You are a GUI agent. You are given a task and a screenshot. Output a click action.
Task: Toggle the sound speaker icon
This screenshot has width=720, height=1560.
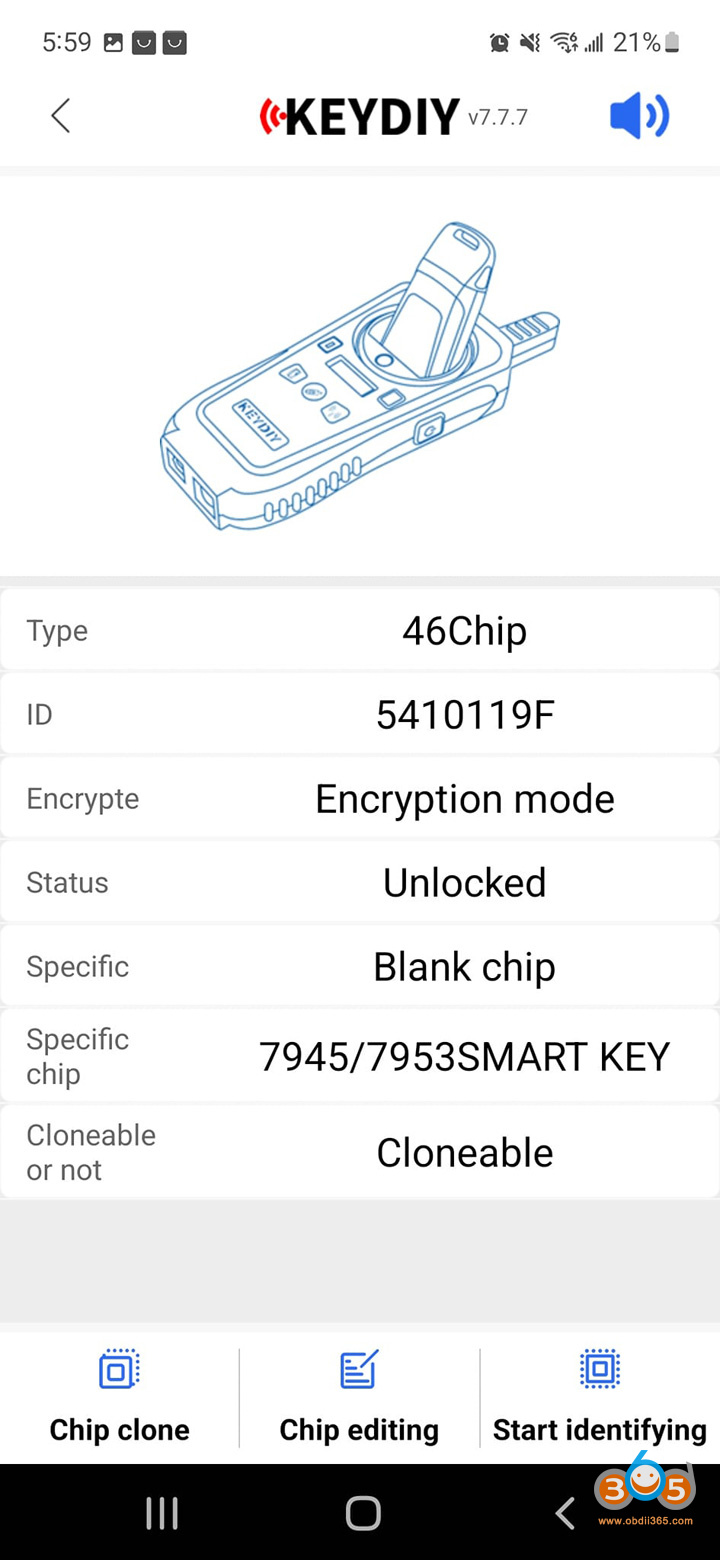[x=639, y=116]
